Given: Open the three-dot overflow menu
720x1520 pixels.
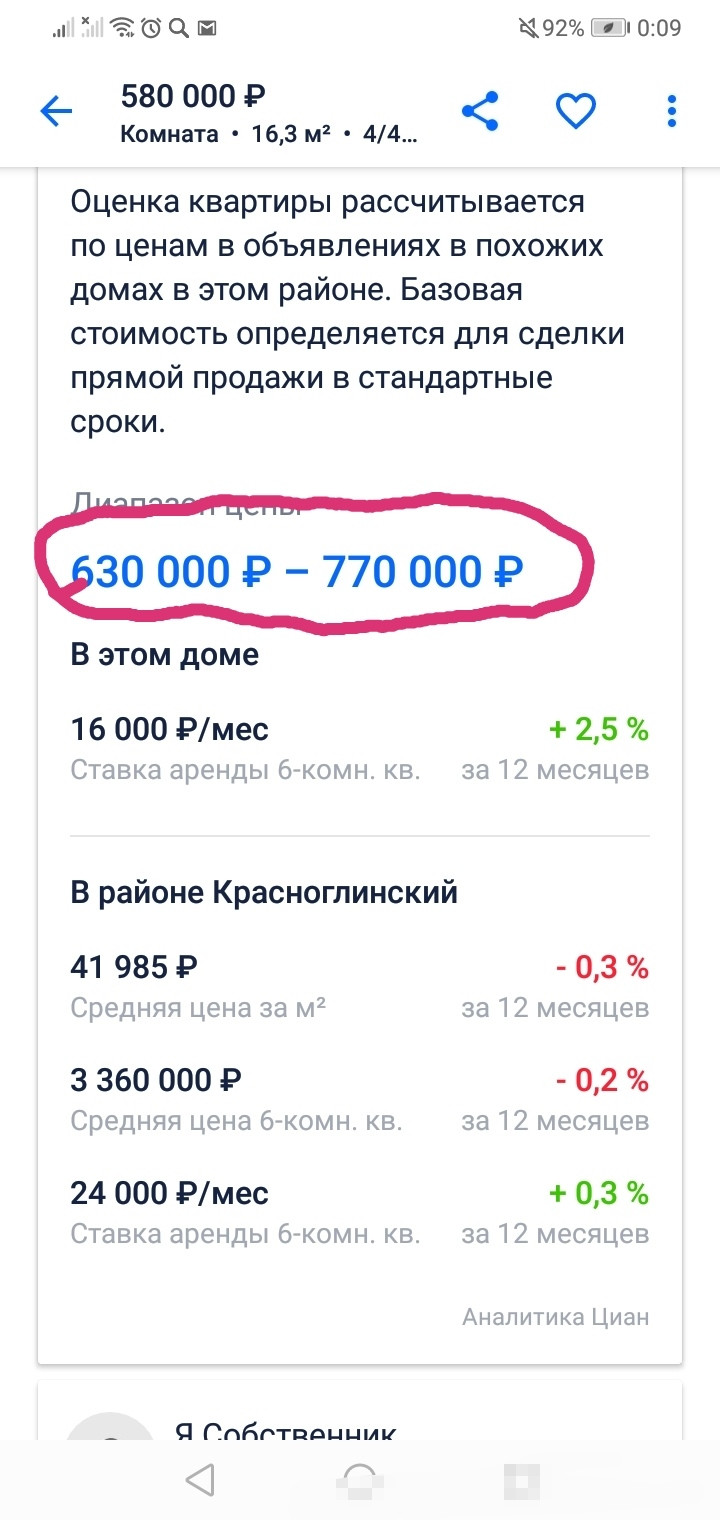Looking at the screenshot, I should (672, 111).
